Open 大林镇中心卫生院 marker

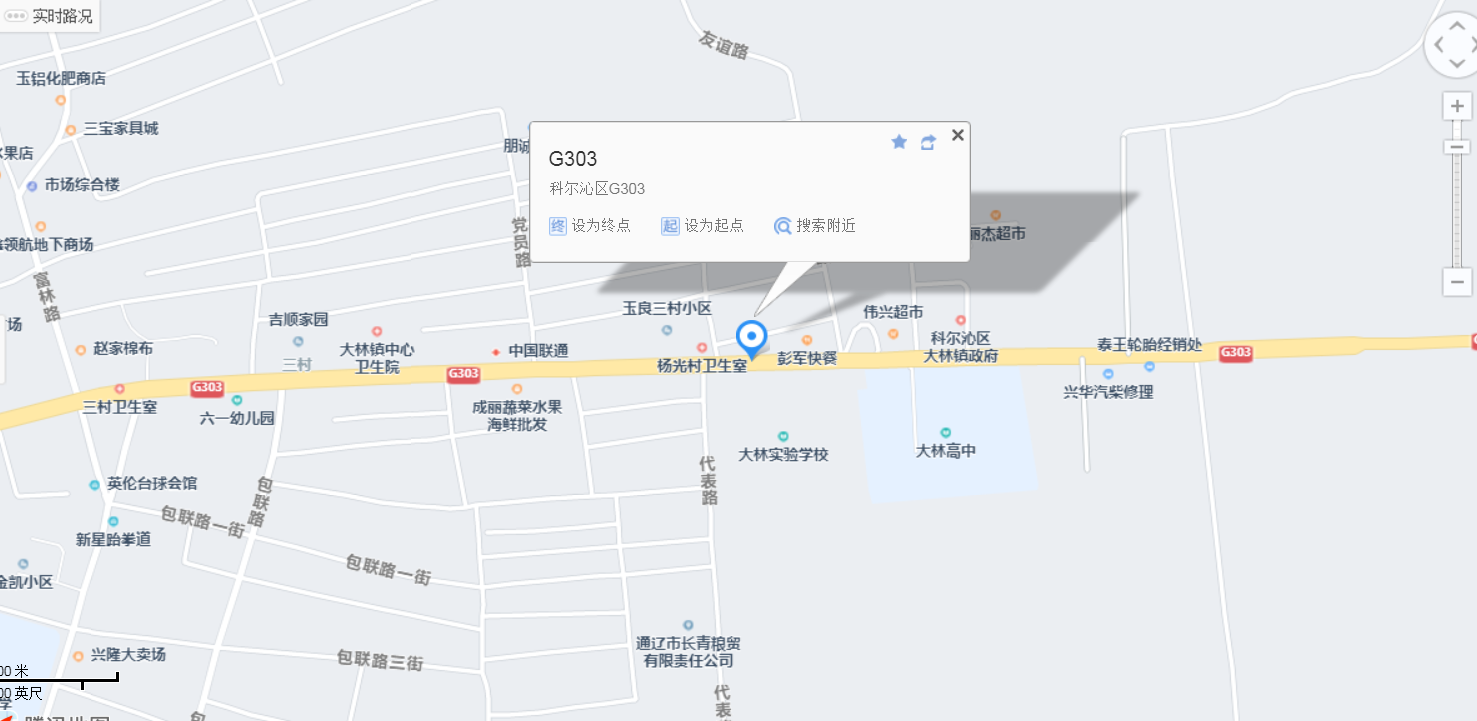(x=377, y=332)
